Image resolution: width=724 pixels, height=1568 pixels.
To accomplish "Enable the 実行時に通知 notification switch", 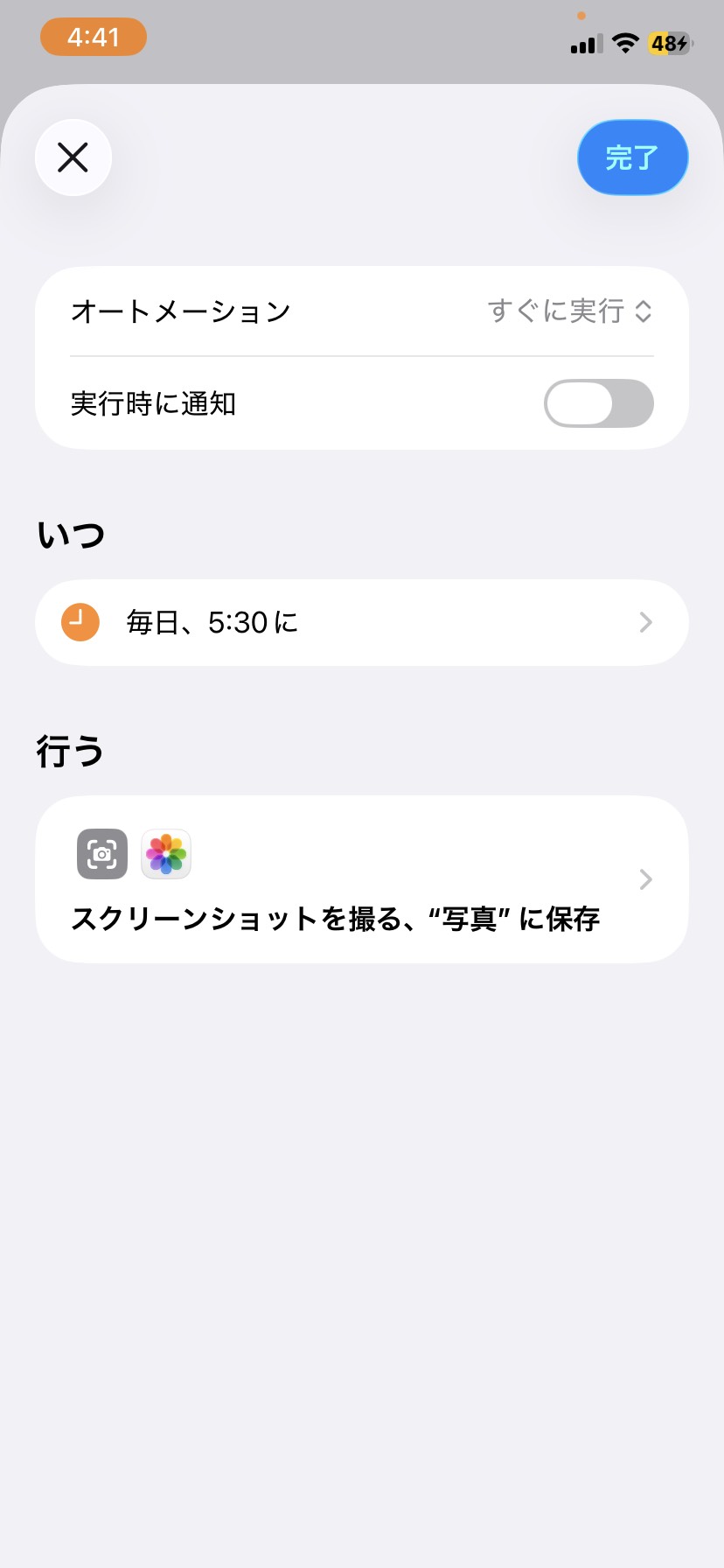I will (598, 403).
